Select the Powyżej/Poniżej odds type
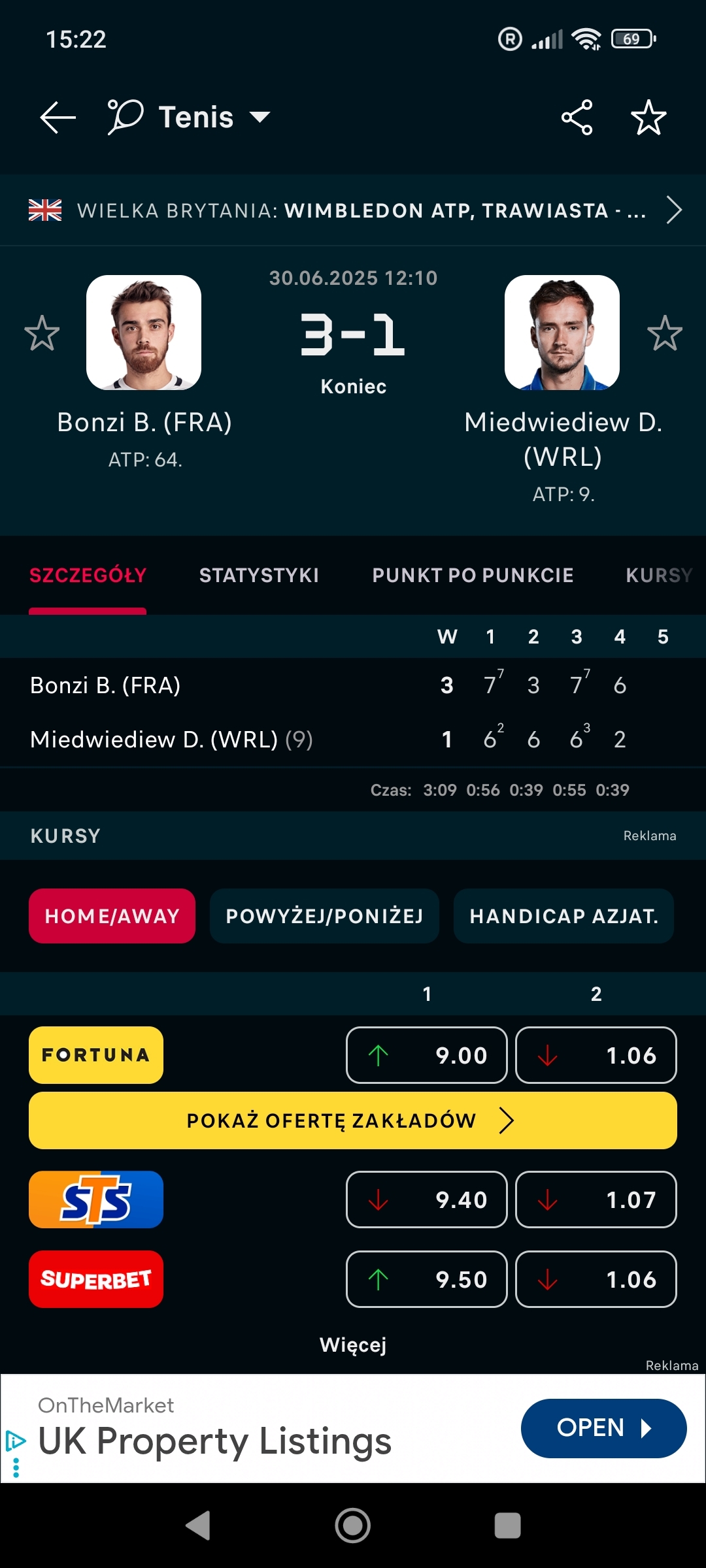Image resolution: width=706 pixels, height=1568 pixels. [324, 916]
